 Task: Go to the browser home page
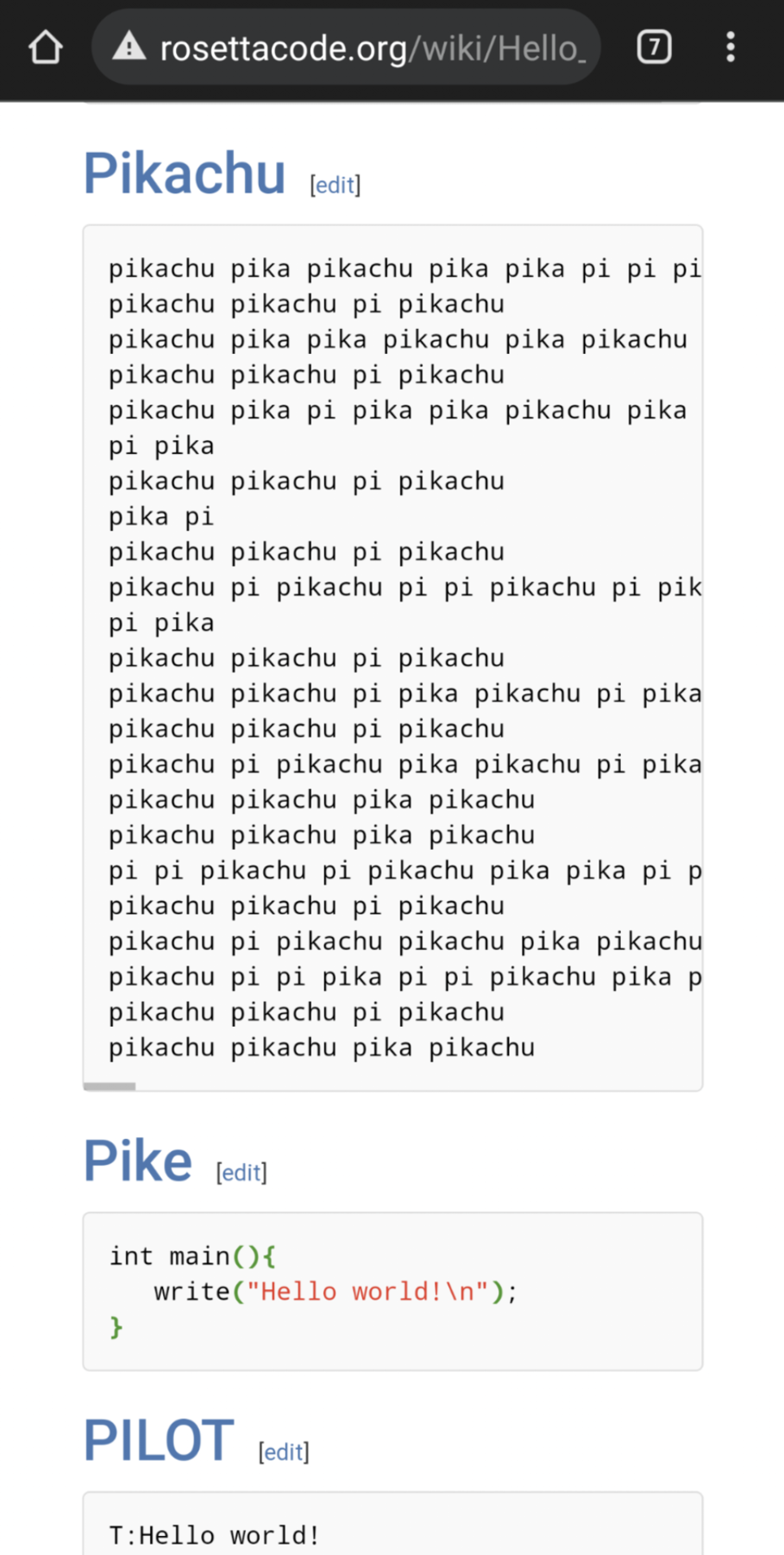coord(46,47)
